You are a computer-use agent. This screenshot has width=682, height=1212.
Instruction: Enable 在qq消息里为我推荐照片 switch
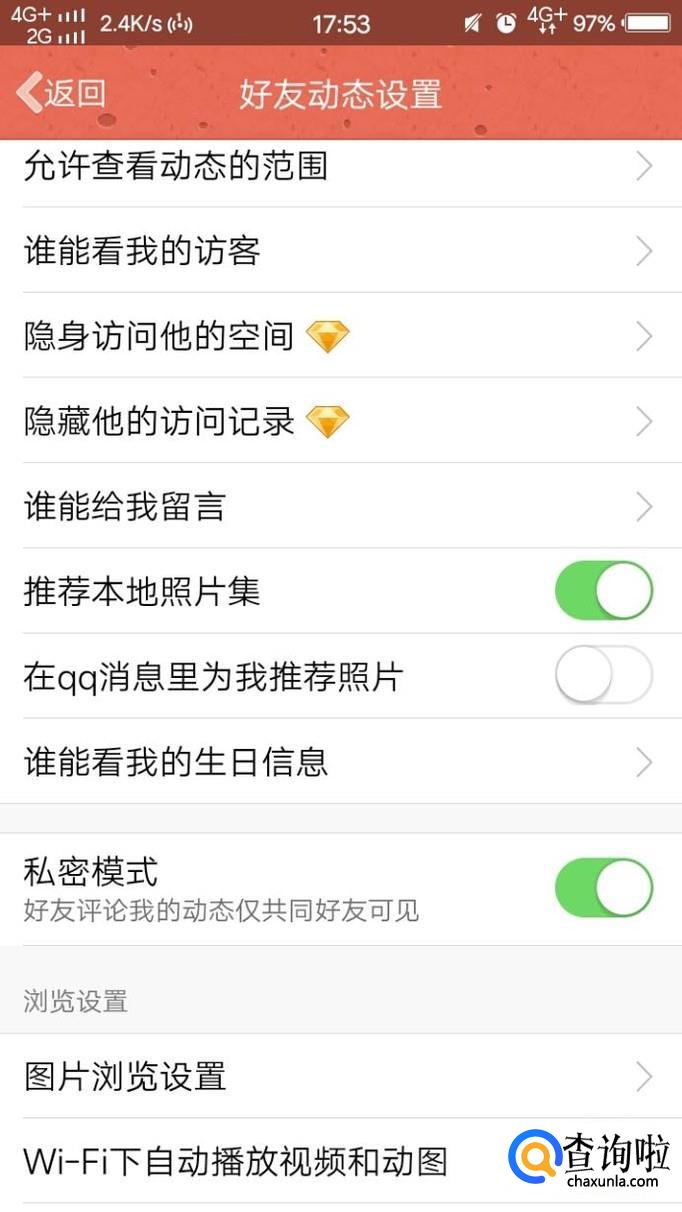pyautogui.click(x=603, y=676)
